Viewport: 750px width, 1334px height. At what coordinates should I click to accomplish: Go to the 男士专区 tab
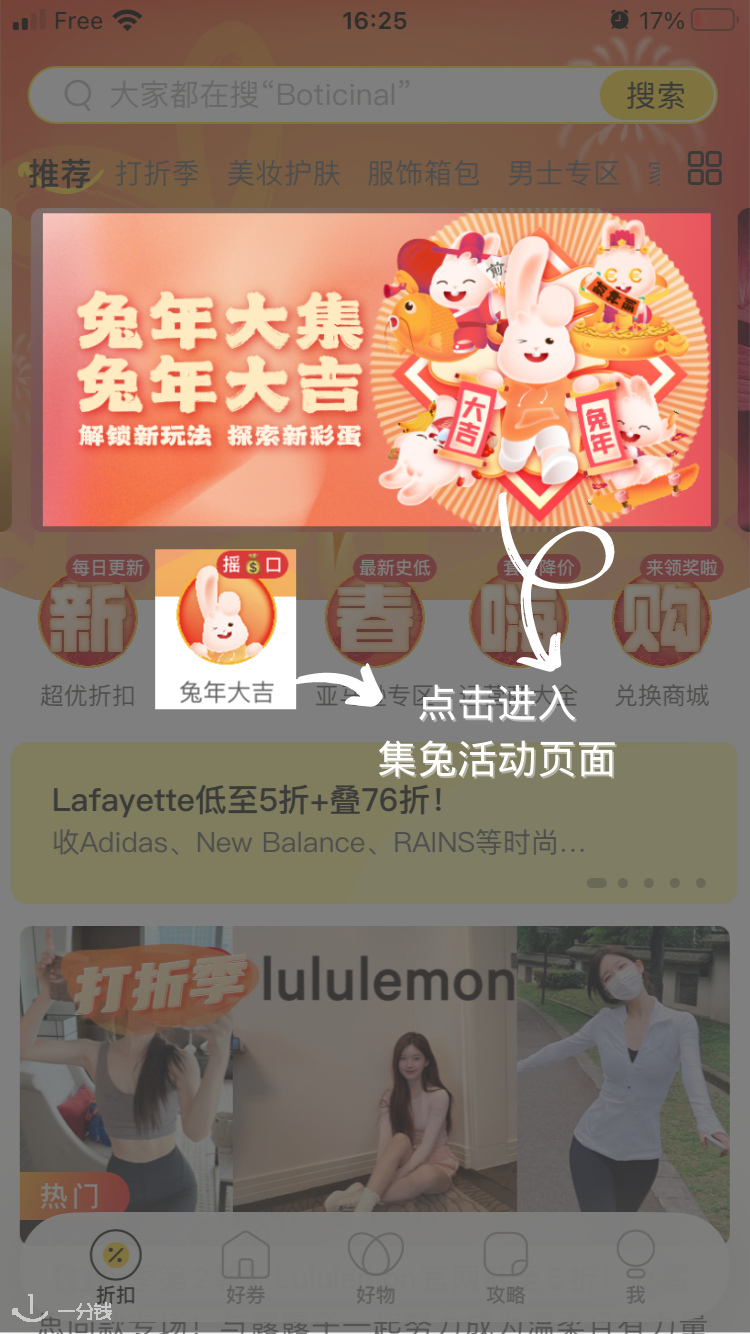[x=563, y=173]
